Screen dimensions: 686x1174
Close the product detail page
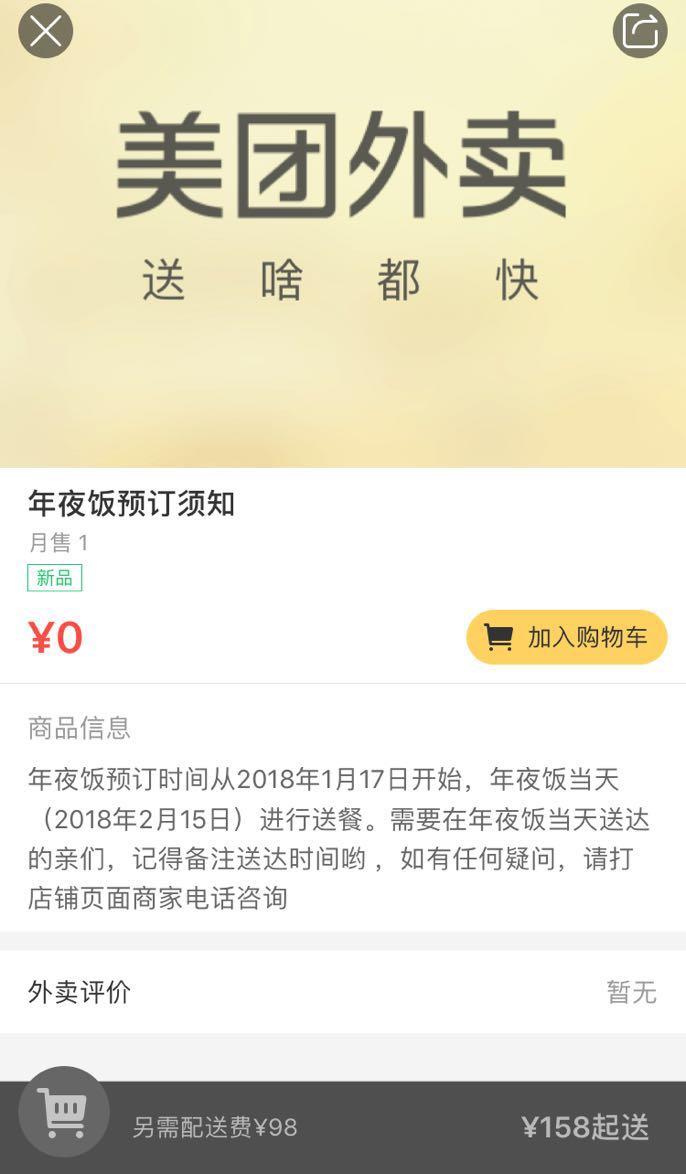[46, 31]
